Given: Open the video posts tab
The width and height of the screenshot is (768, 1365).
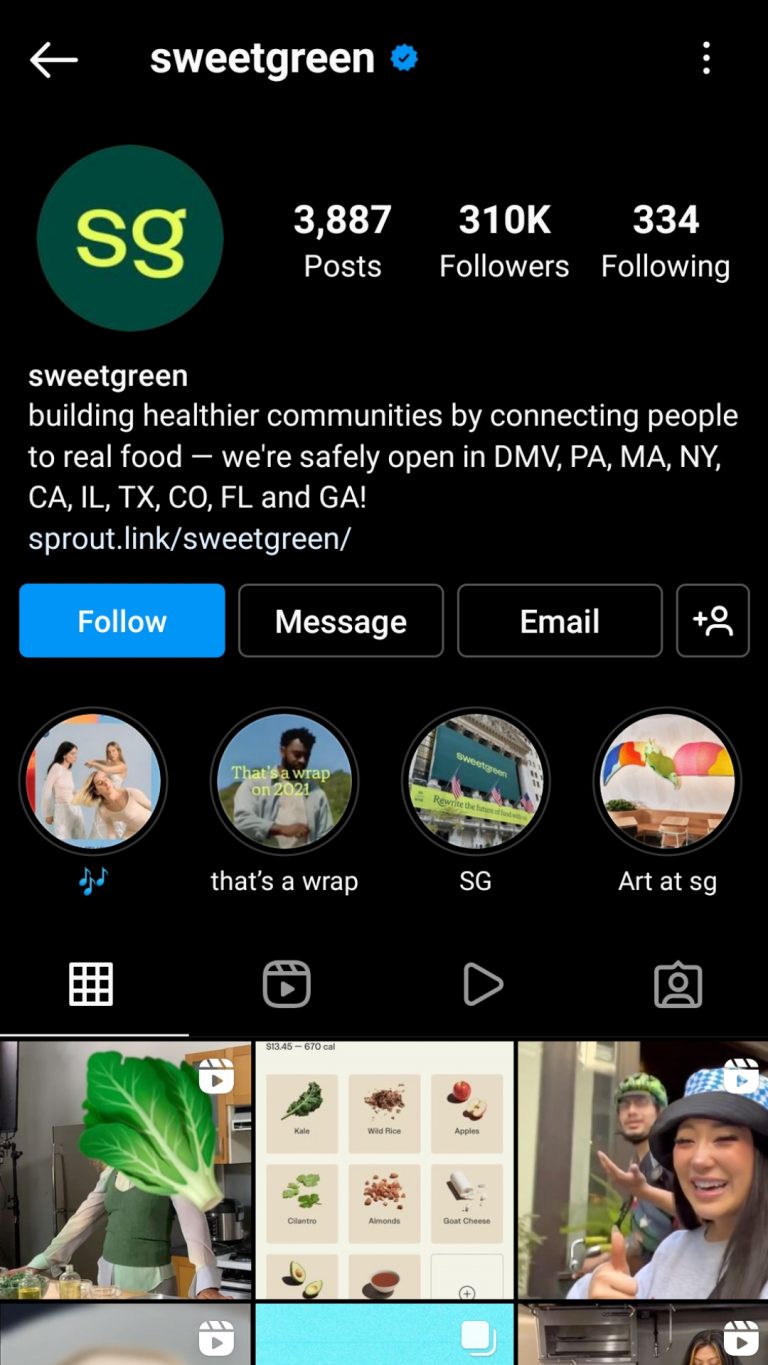Looking at the screenshot, I should point(484,983).
